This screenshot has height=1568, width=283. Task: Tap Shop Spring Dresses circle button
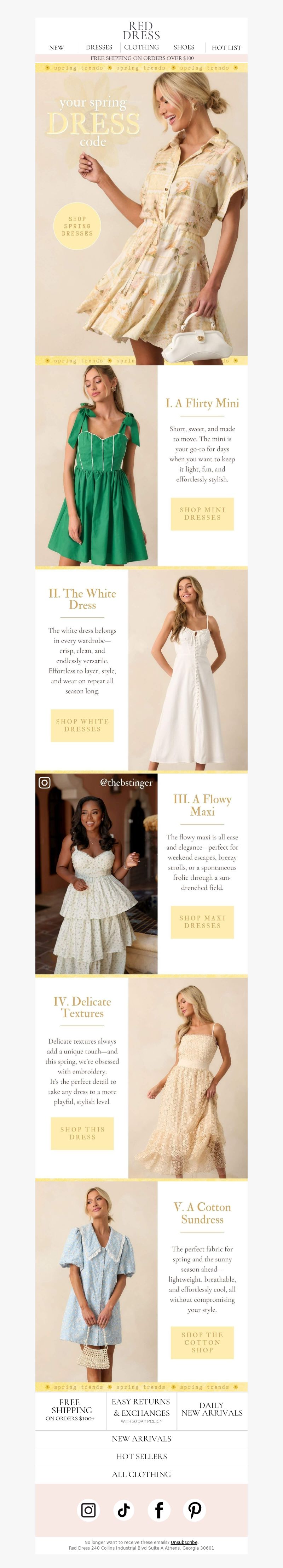[x=77, y=226]
